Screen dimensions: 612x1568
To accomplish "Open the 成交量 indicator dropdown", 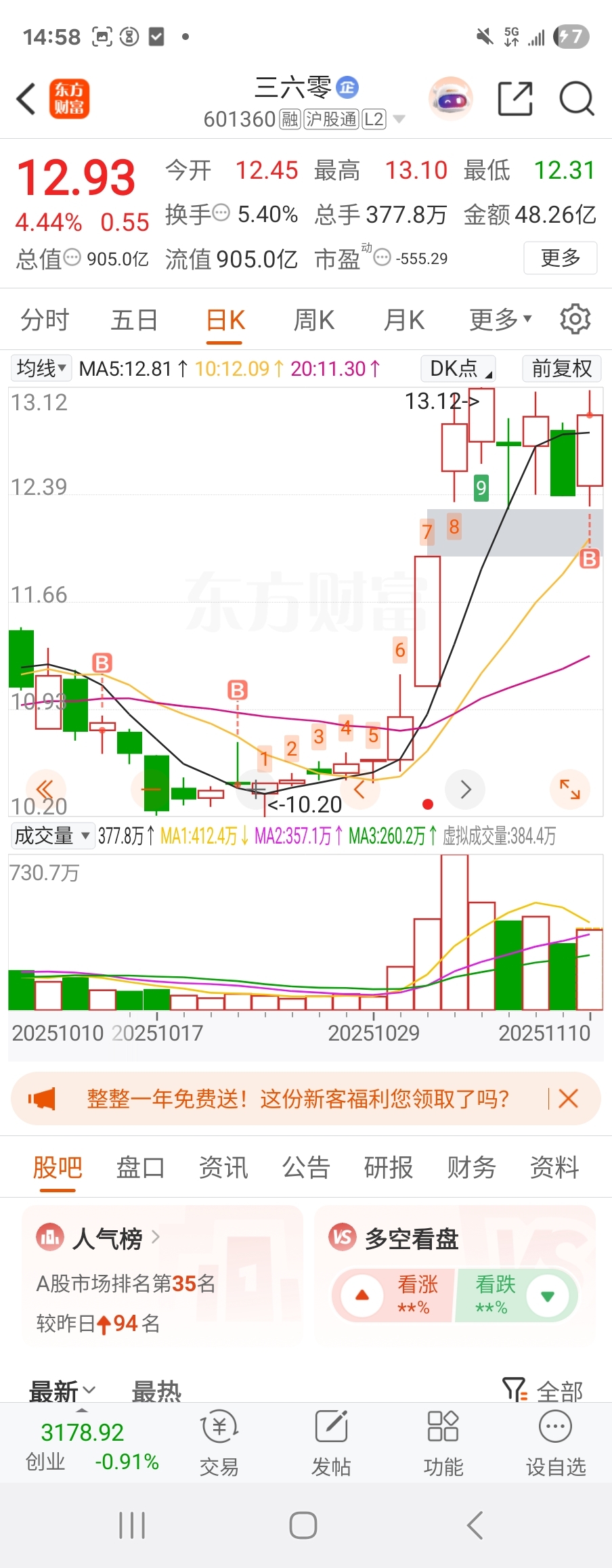I will point(51,836).
